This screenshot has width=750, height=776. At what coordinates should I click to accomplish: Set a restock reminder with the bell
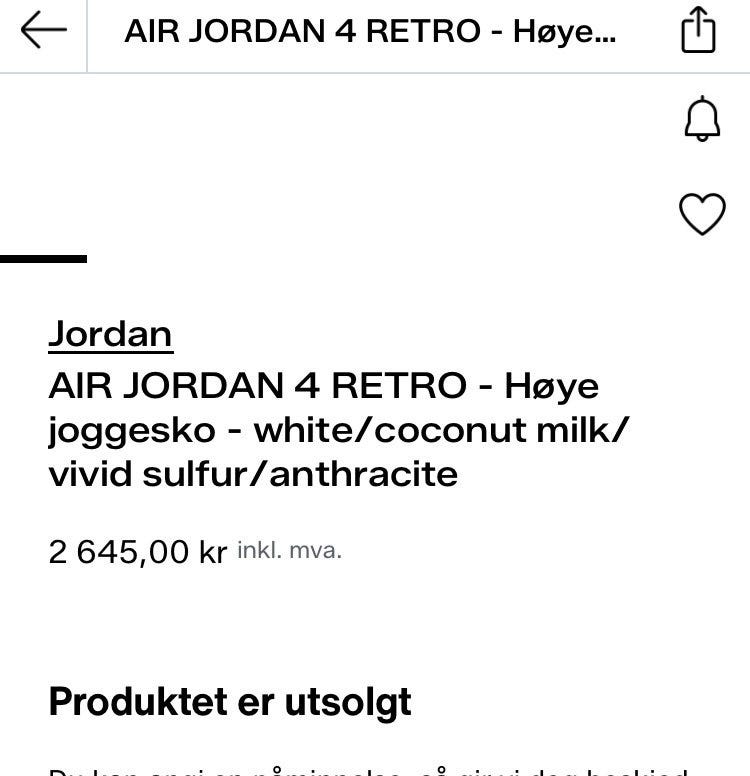(x=702, y=119)
